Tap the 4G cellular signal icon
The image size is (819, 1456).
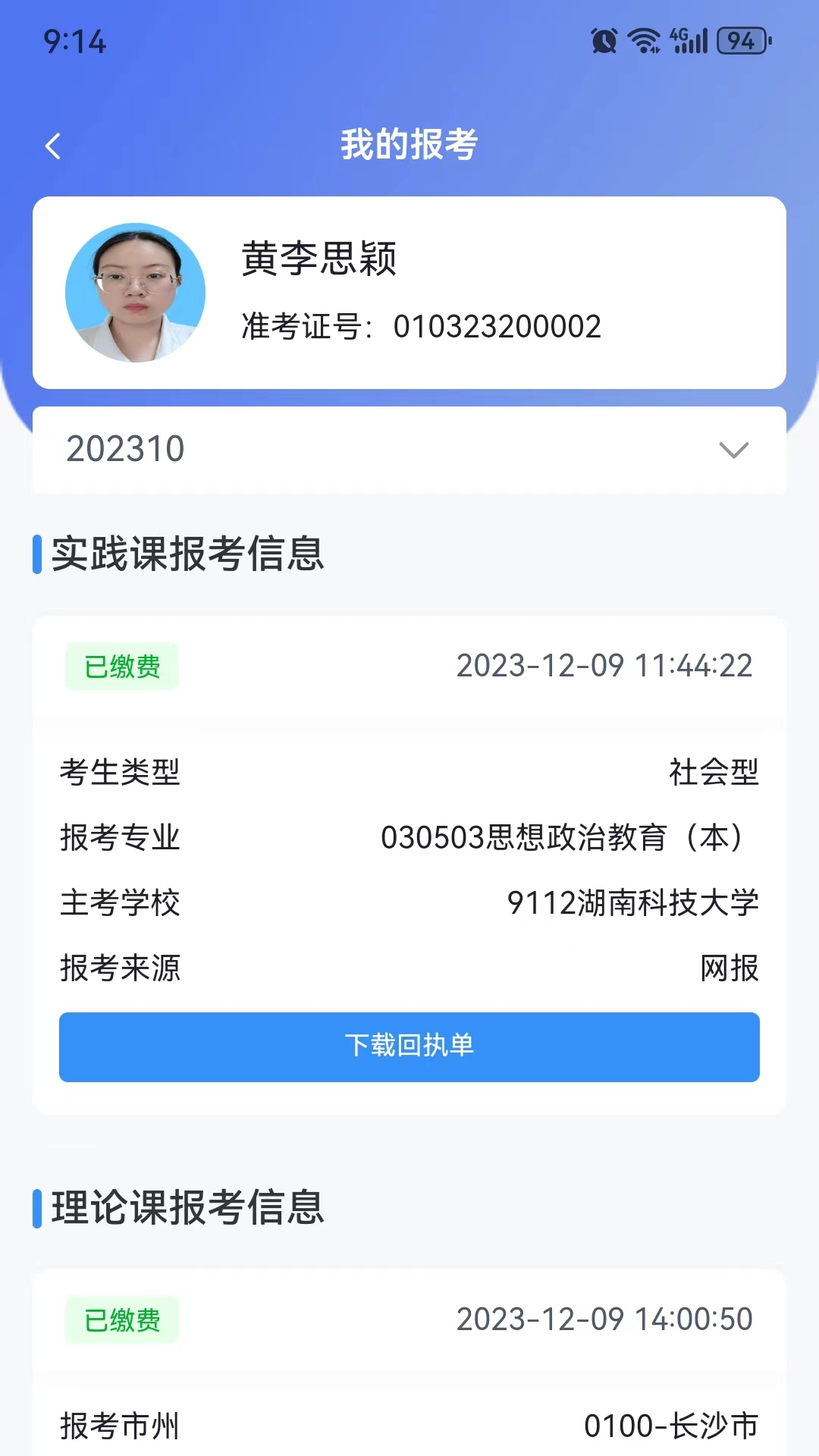pos(686,42)
